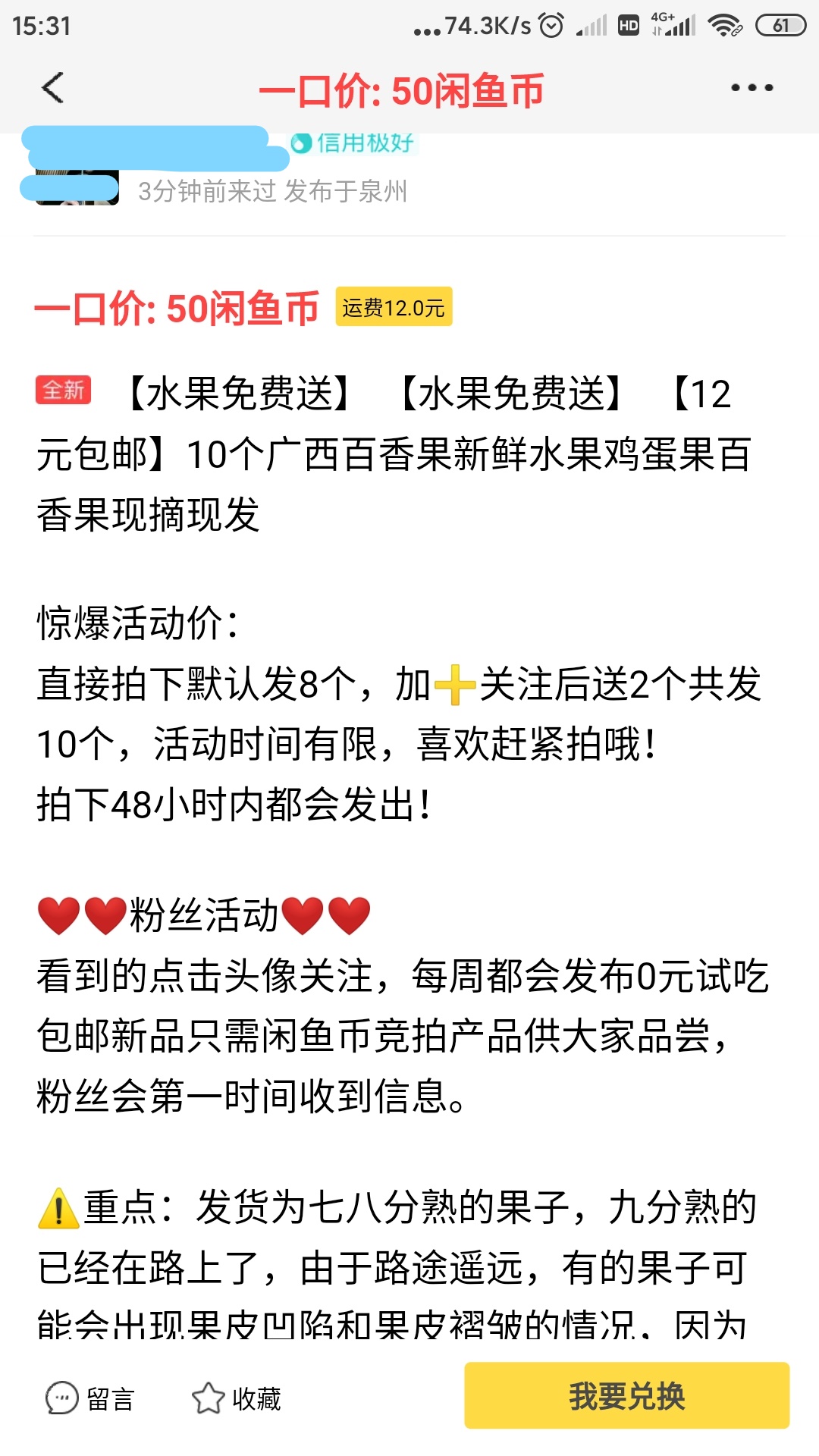
Task: Tap the back arrow to leave listing
Action: tap(53, 89)
